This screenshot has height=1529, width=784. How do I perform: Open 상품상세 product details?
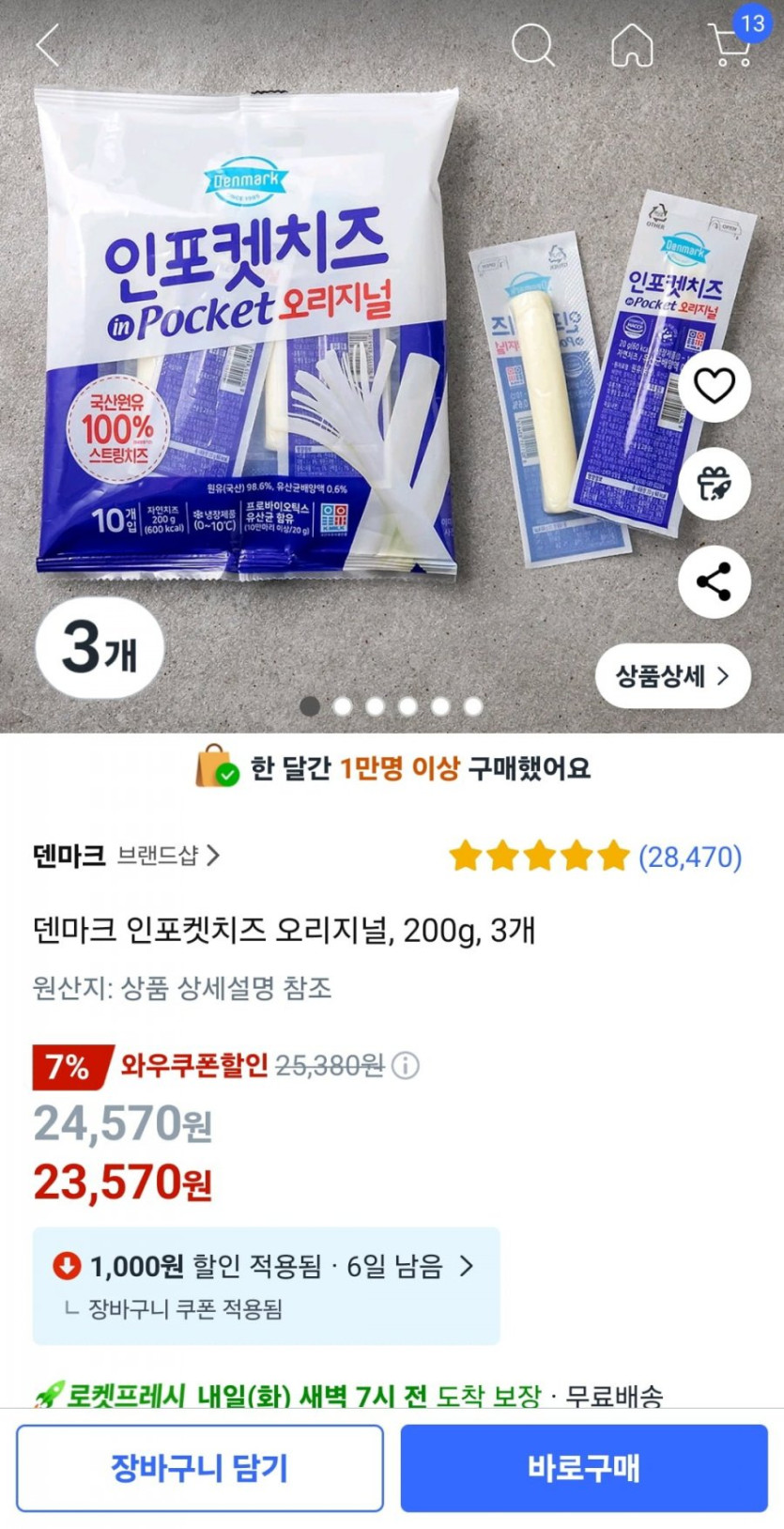pos(672,676)
